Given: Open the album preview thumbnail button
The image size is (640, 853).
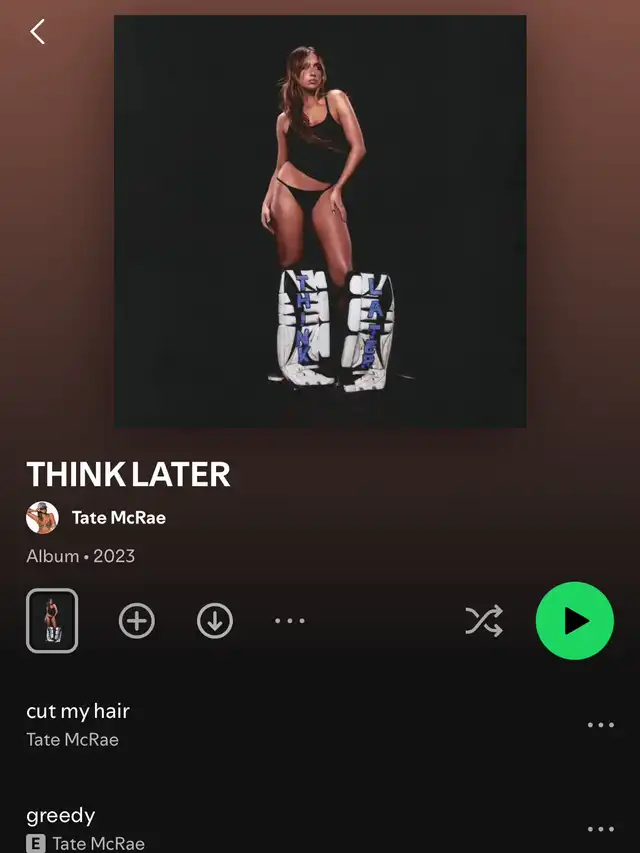Looking at the screenshot, I should point(52,621).
